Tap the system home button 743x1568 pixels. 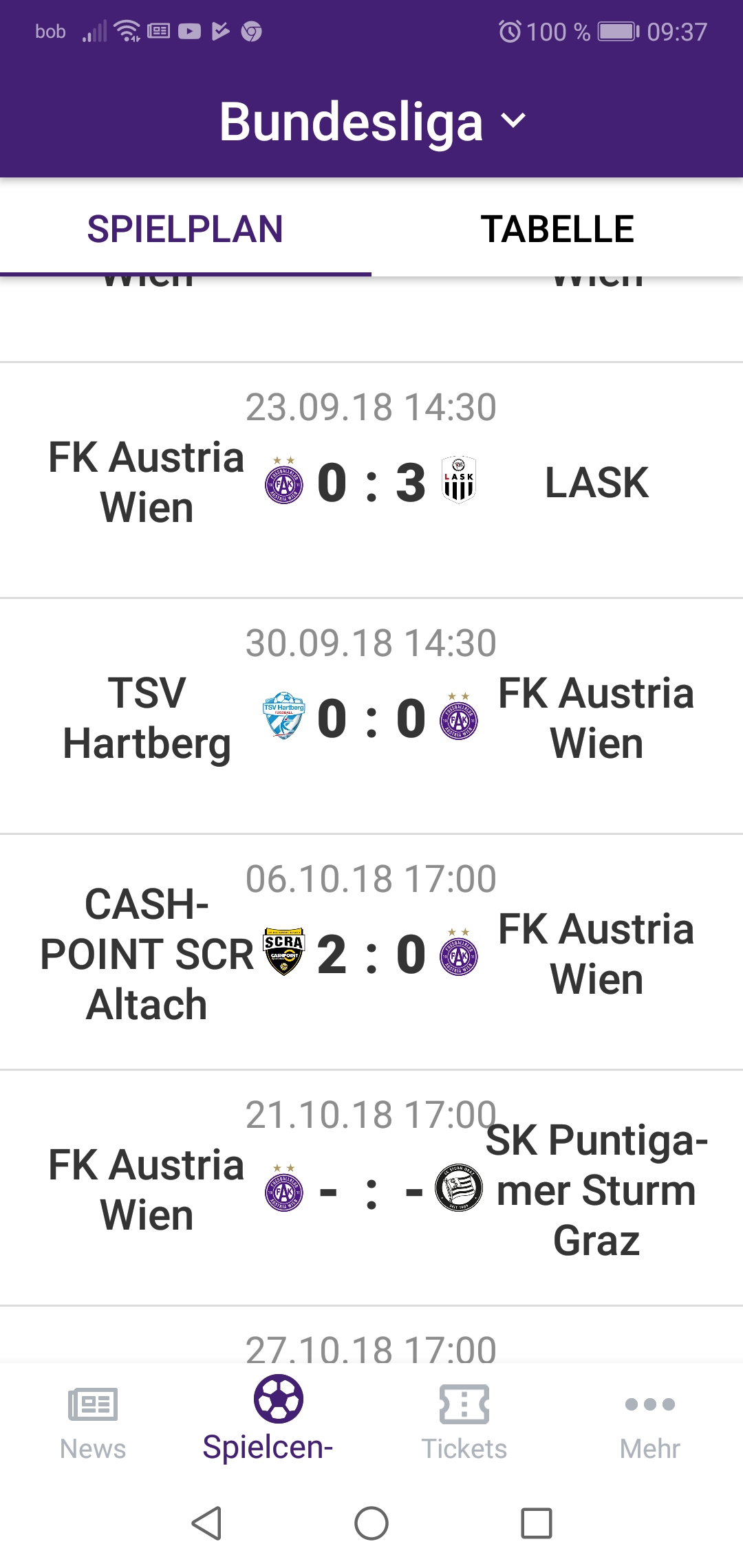(371, 1523)
